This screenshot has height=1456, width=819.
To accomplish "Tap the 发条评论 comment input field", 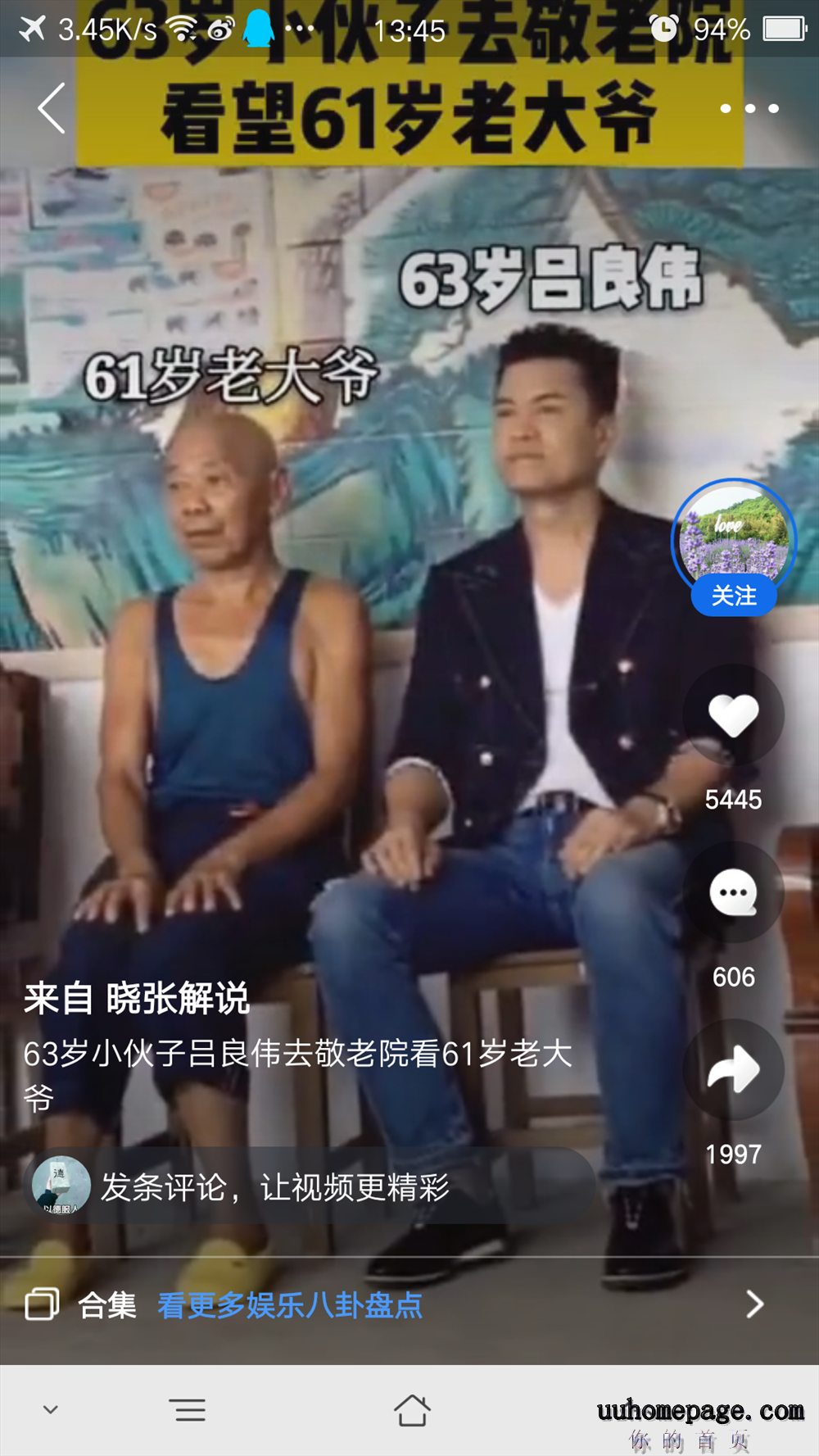I will pyautogui.click(x=311, y=1186).
